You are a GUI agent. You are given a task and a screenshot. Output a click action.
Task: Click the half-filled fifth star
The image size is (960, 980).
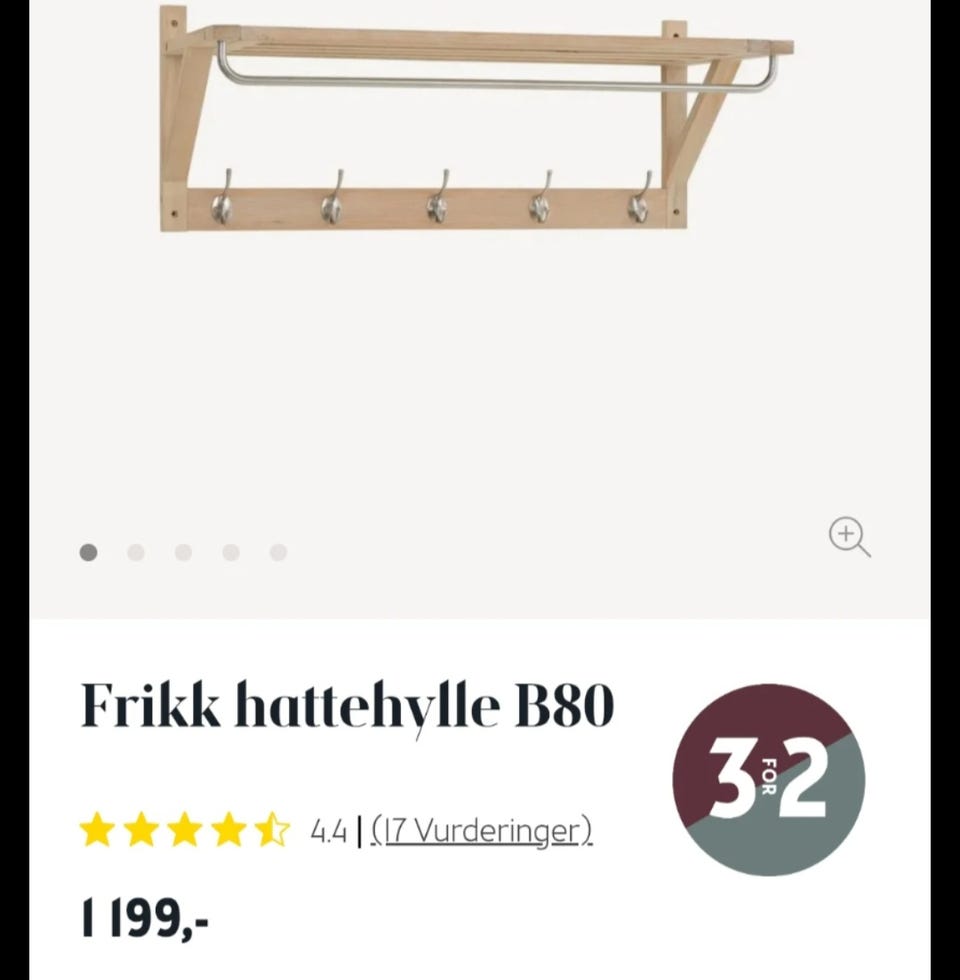pyautogui.click(x=271, y=829)
